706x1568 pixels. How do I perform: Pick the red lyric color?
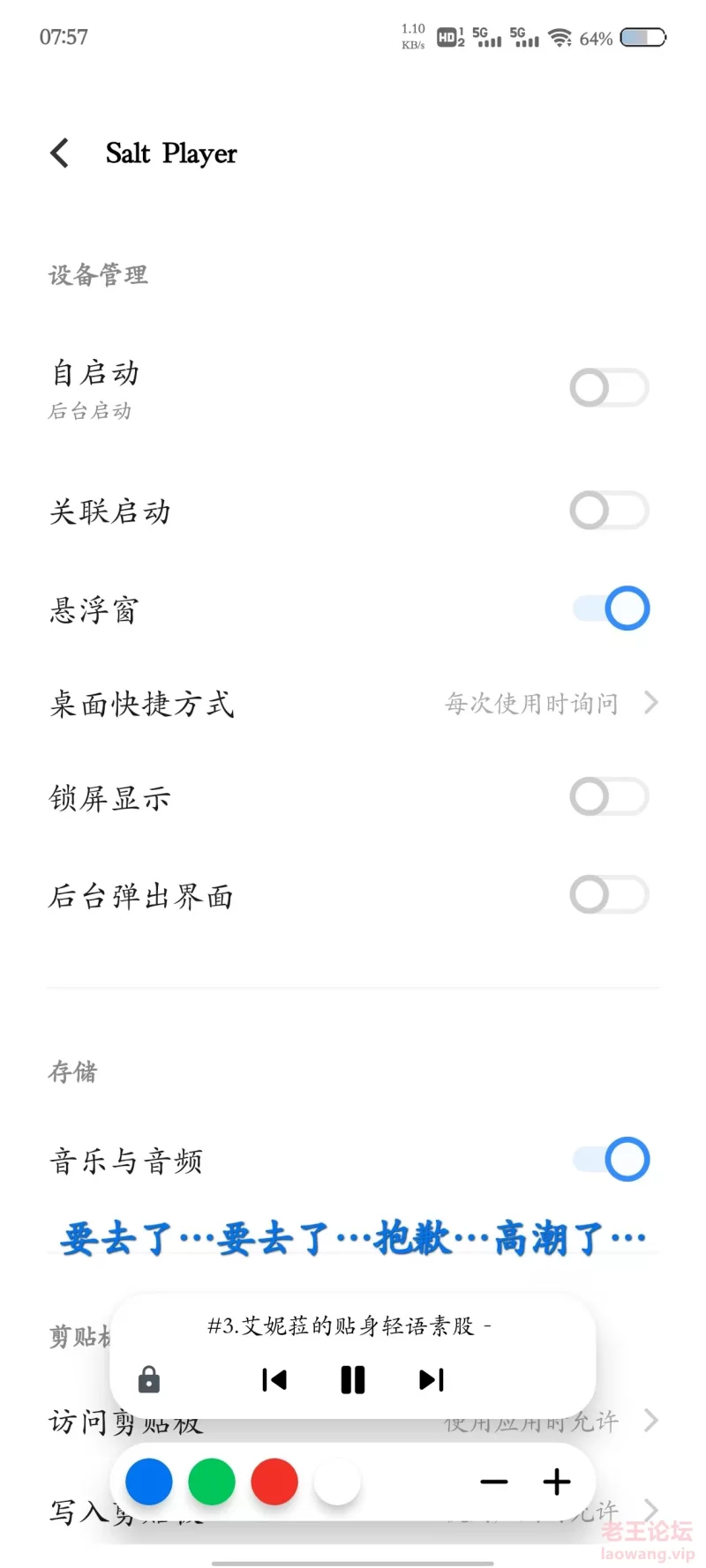tap(274, 1482)
